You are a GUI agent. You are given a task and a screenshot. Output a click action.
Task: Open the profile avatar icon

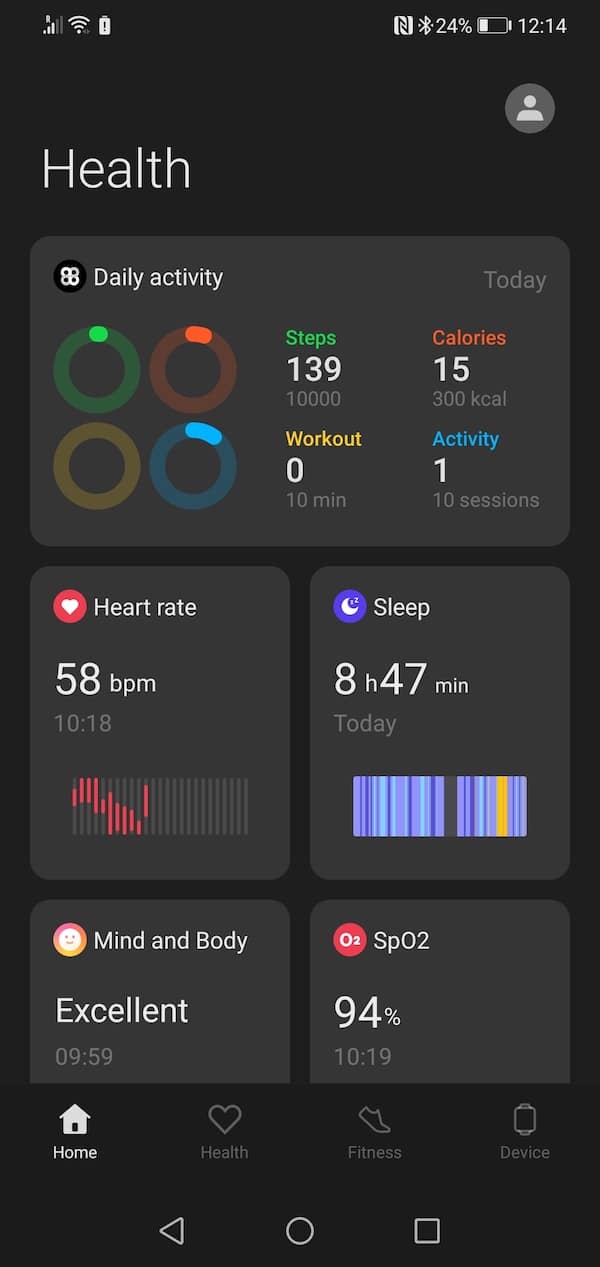point(530,108)
